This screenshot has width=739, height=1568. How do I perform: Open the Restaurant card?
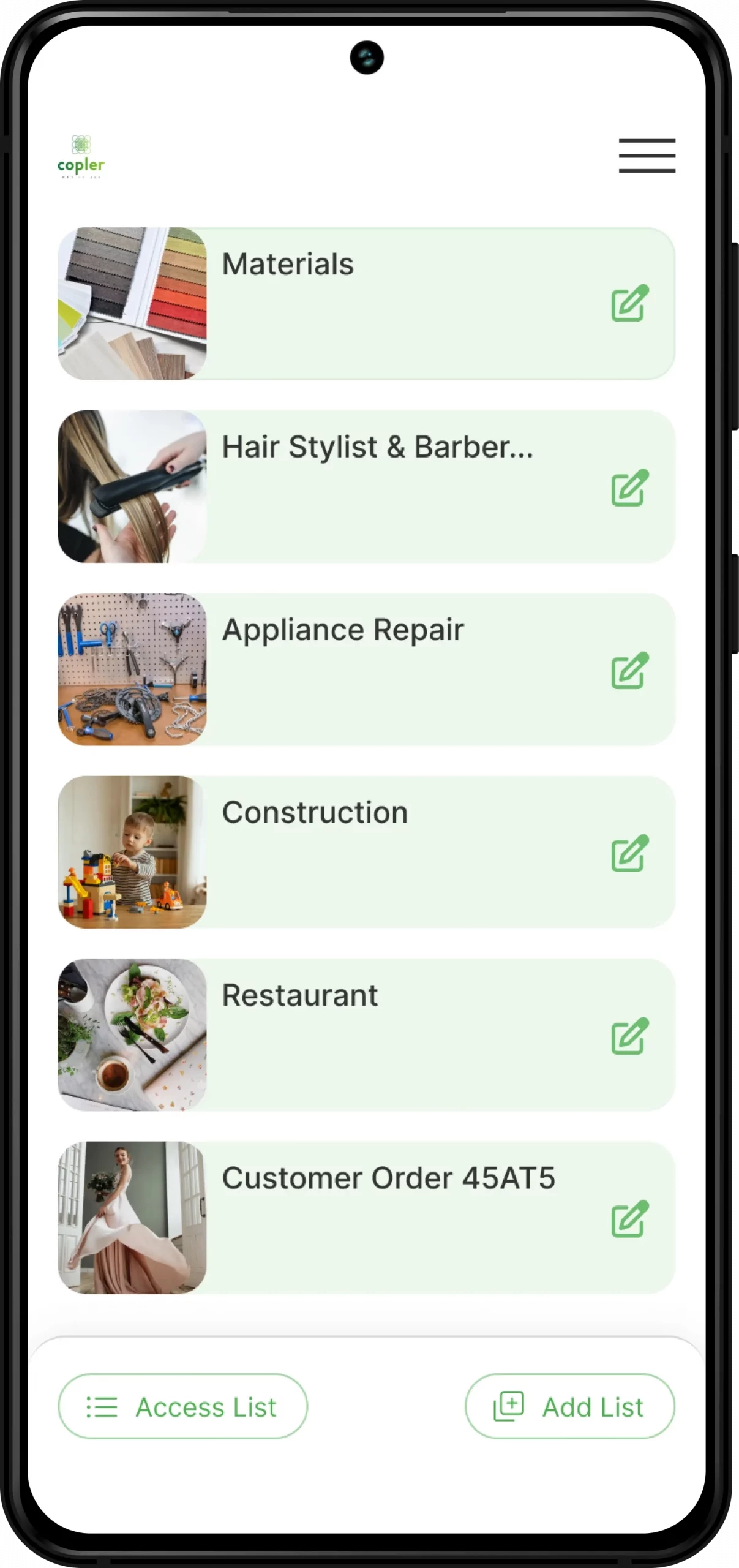click(367, 1035)
